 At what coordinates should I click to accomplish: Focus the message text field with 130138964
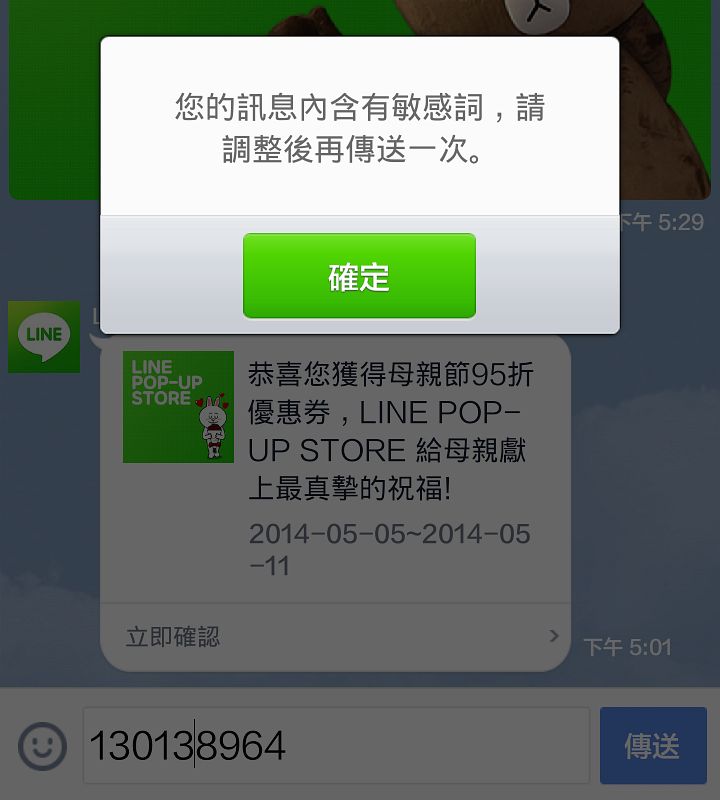[336, 745]
